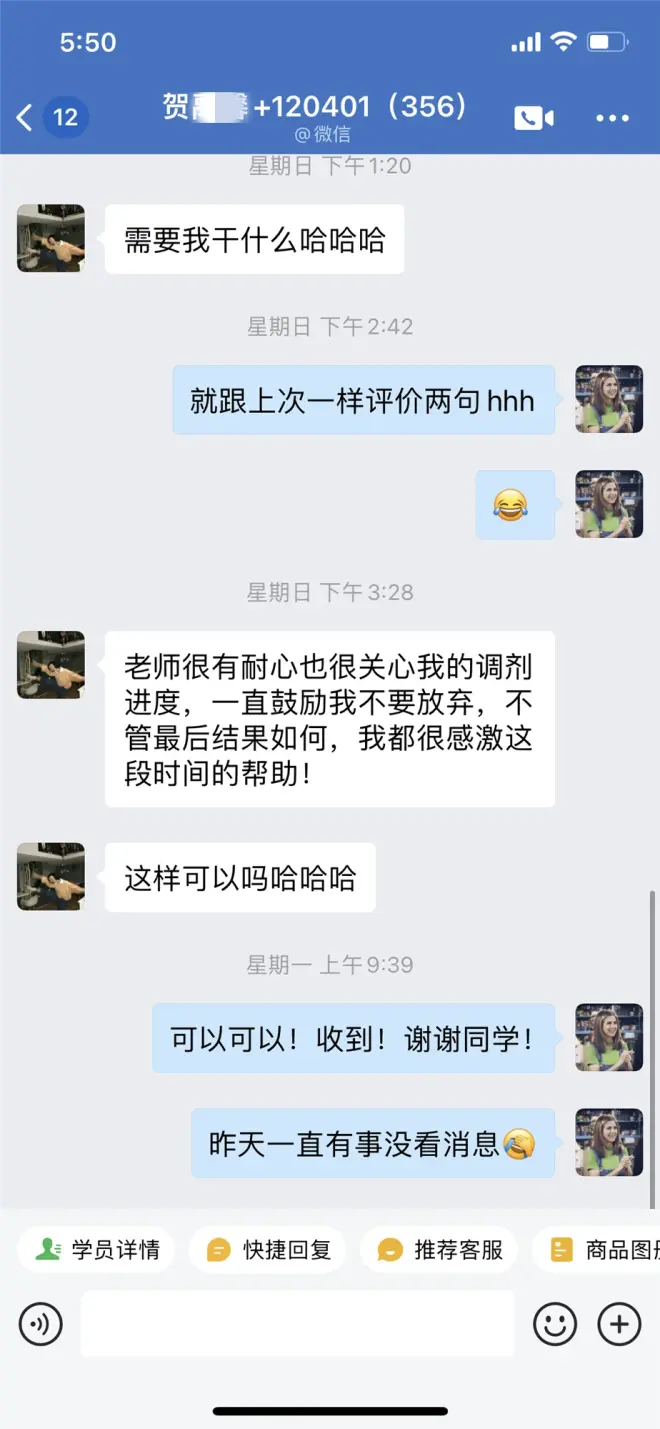The height and width of the screenshot is (1429, 660).
Task: Open 学员详情 student details
Action: pyautogui.click(x=97, y=1250)
